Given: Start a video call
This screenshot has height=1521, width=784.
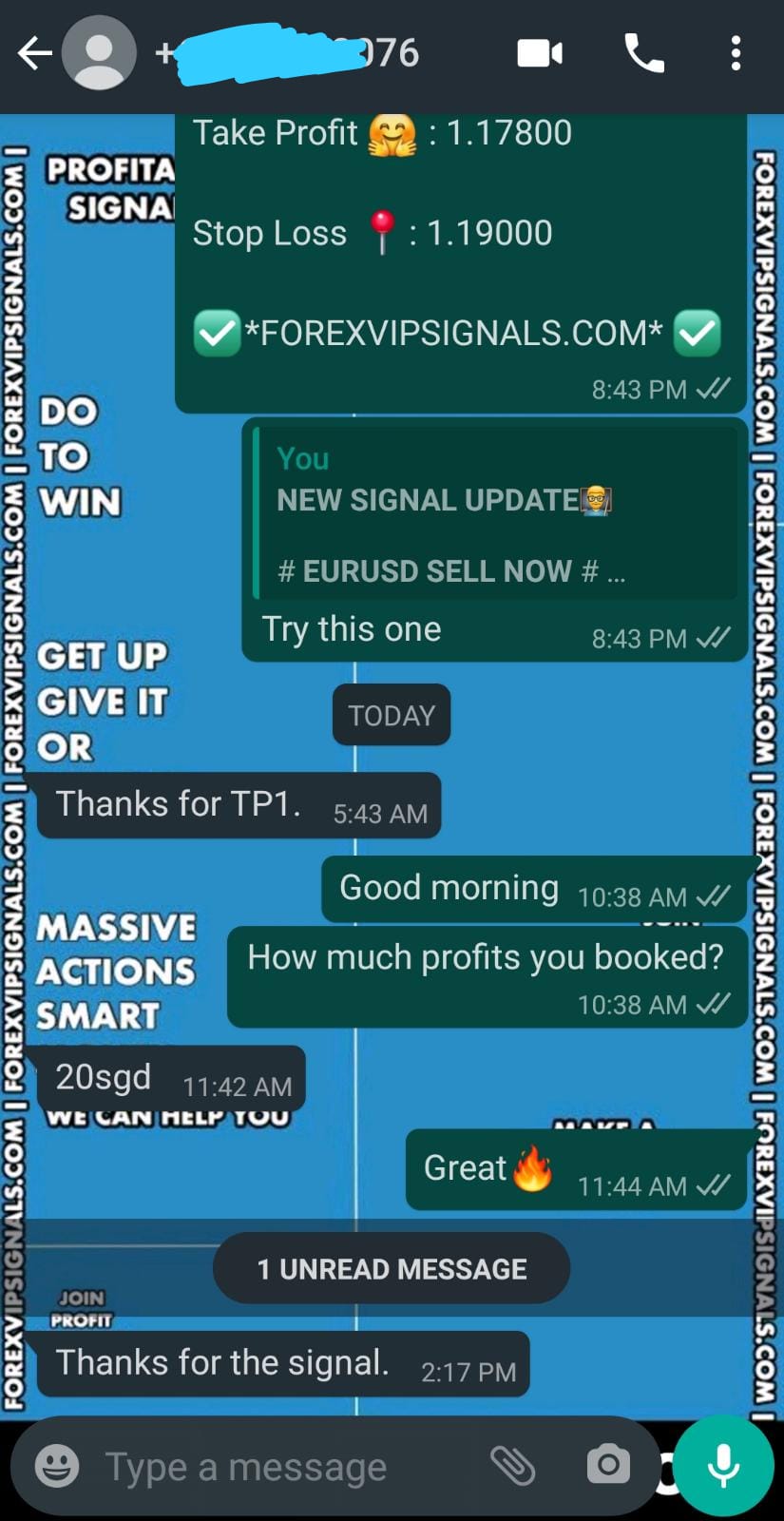Looking at the screenshot, I should click(540, 53).
